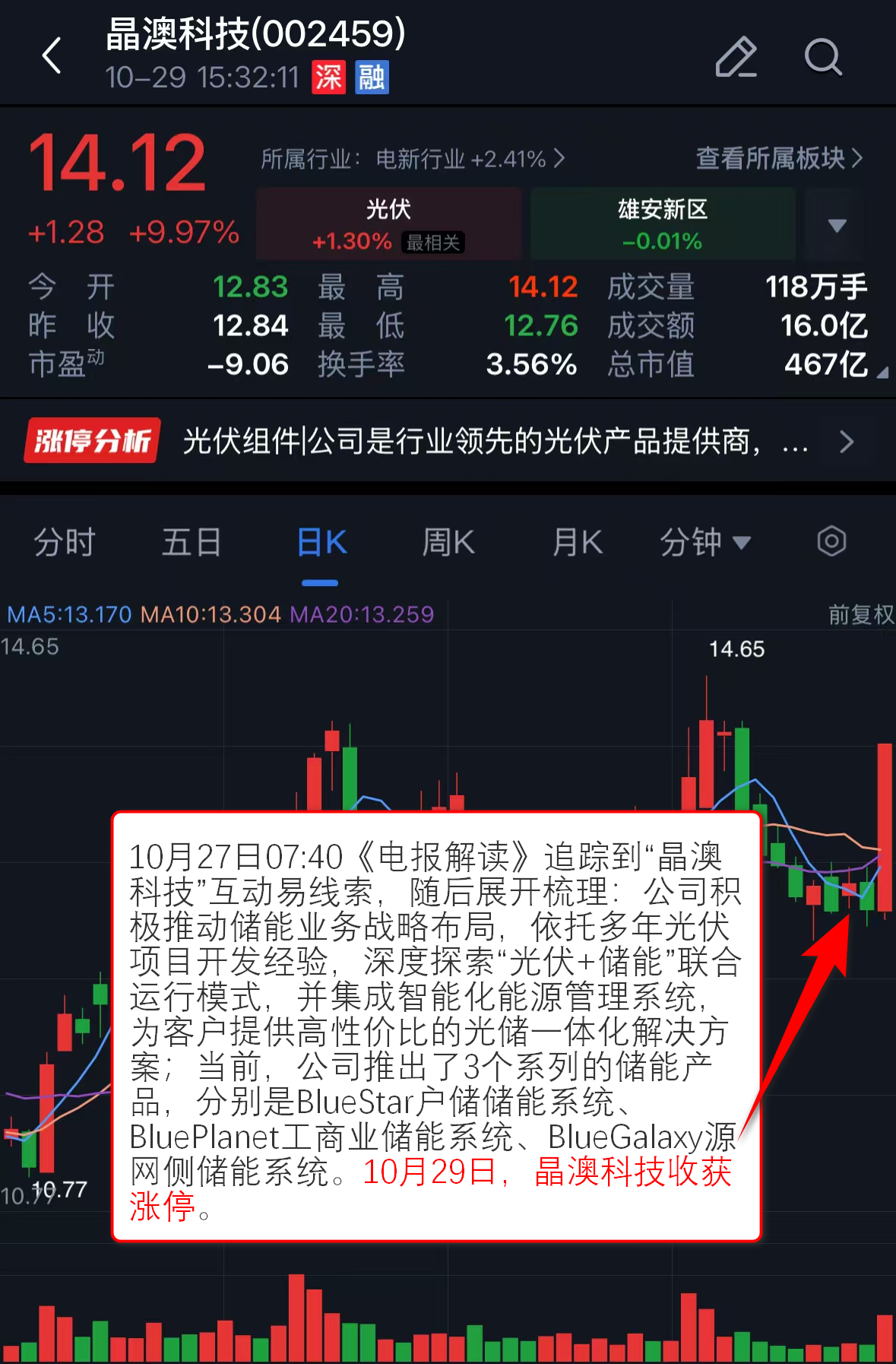Switch to the 五日 chart tab
896x1364 pixels.
coord(192,542)
